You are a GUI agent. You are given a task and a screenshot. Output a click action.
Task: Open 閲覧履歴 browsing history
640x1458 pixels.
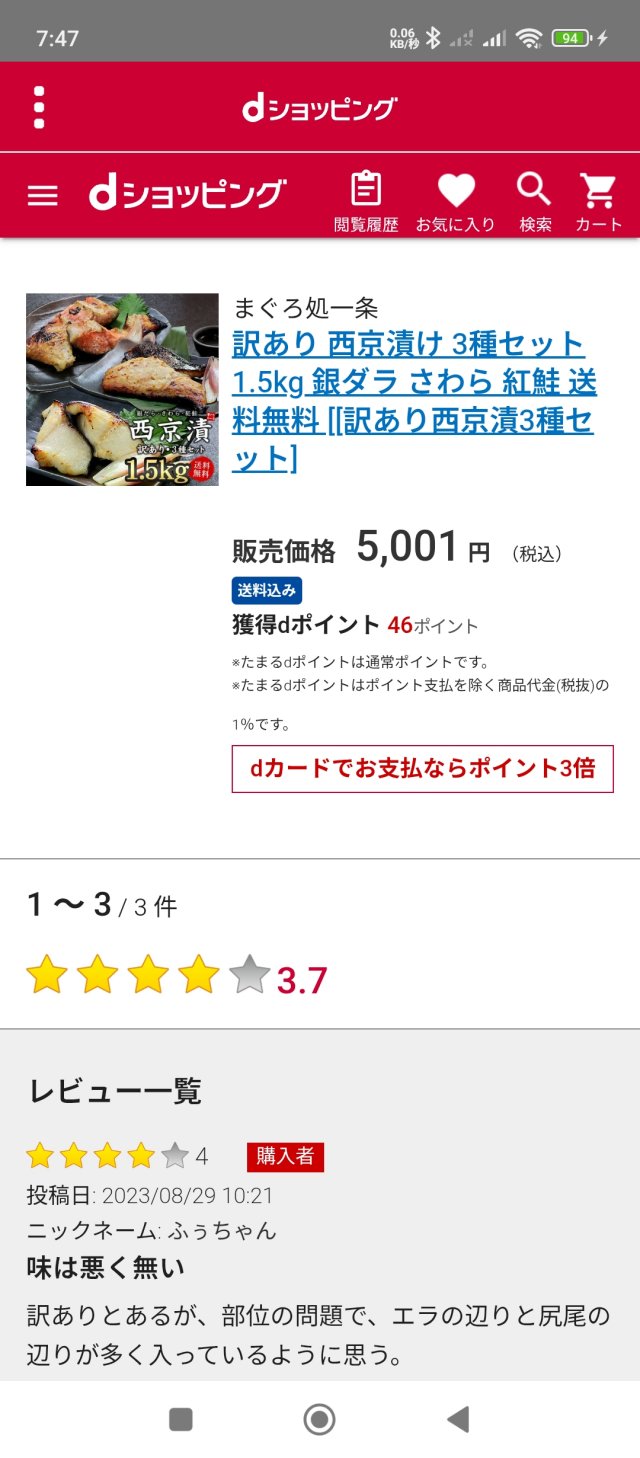366,202
